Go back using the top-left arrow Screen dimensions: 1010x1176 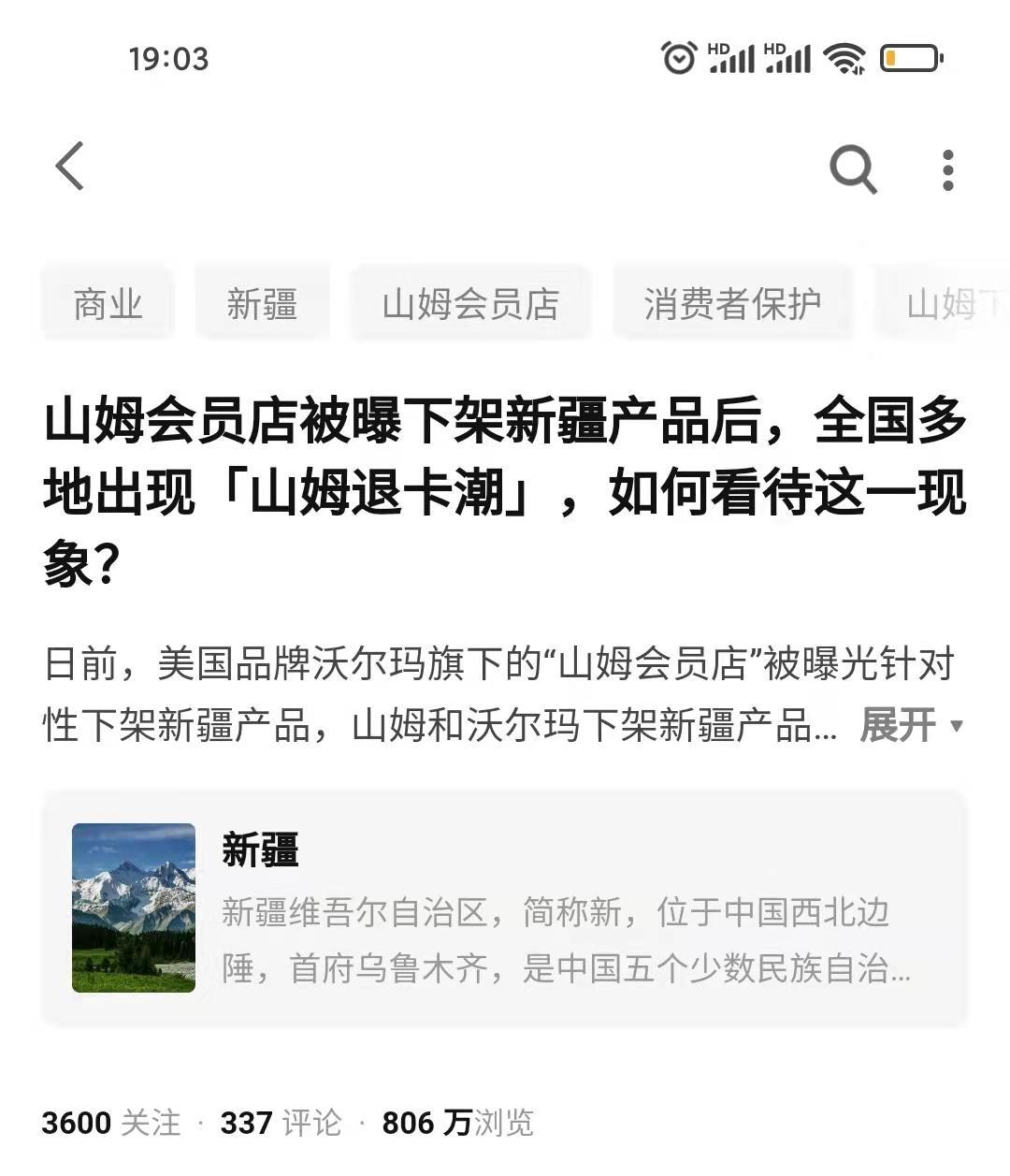coord(70,167)
